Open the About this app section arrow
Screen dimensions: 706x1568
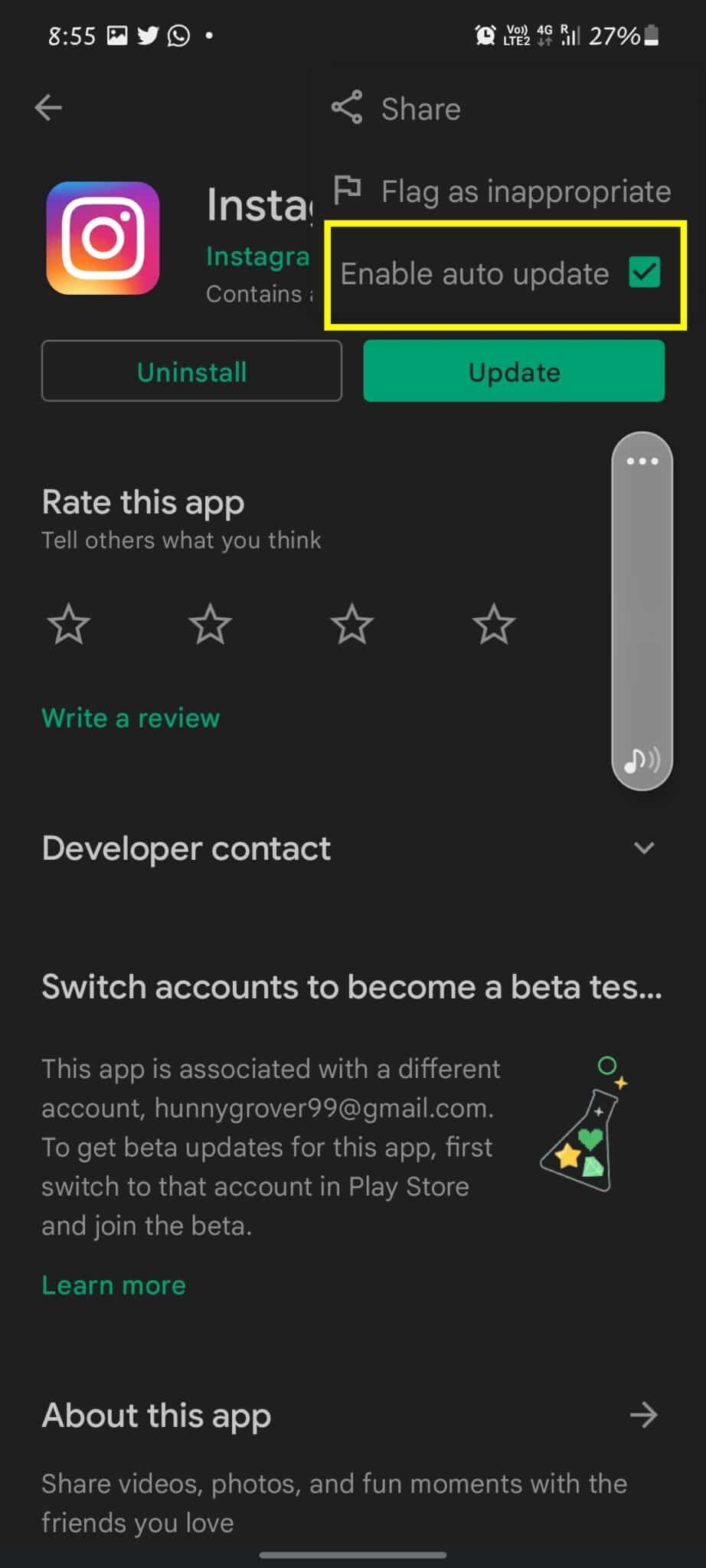[x=644, y=1415]
